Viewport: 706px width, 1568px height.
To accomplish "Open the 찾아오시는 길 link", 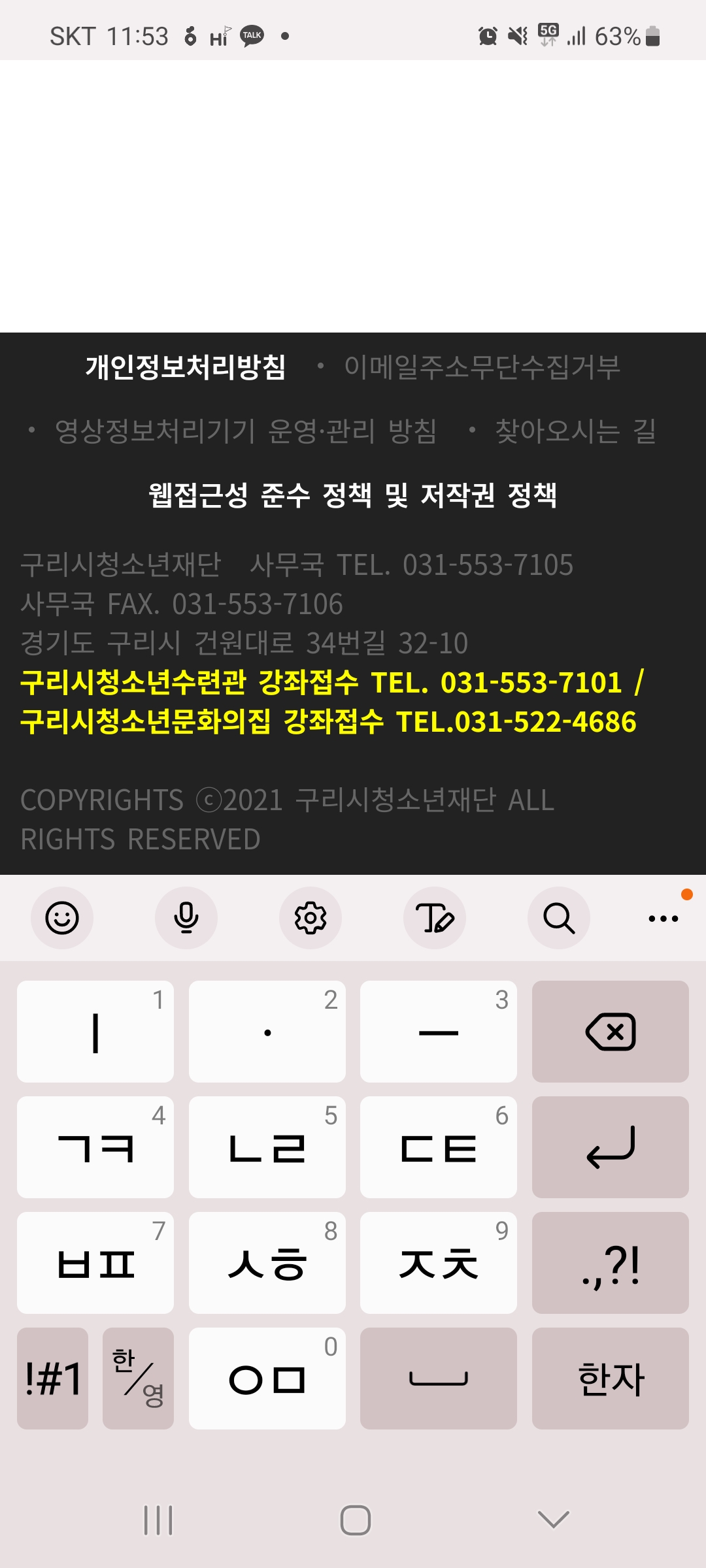I will click(575, 431).
